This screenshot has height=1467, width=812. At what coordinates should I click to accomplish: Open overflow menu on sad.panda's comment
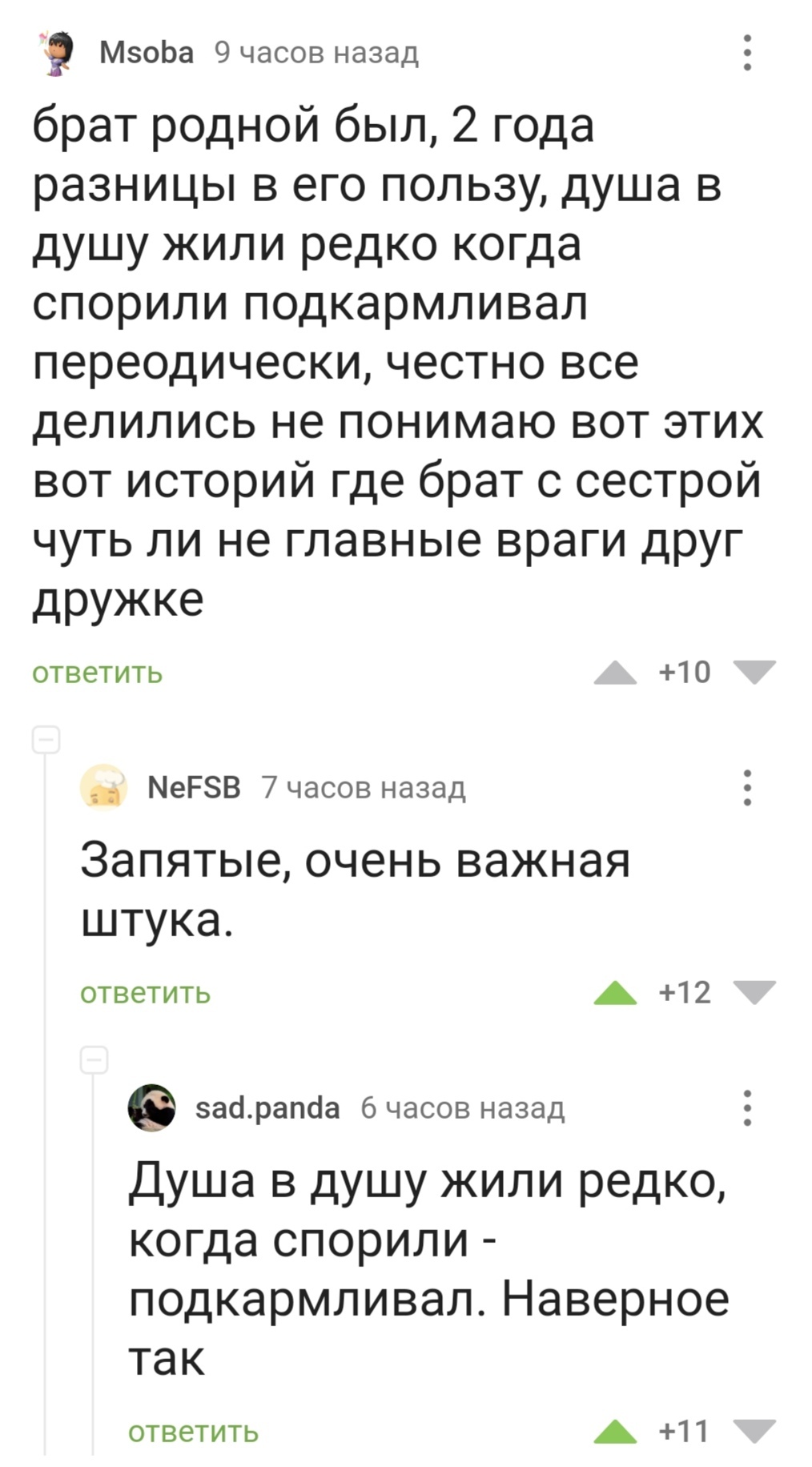pyautogui.click(x=747, y=1108)
